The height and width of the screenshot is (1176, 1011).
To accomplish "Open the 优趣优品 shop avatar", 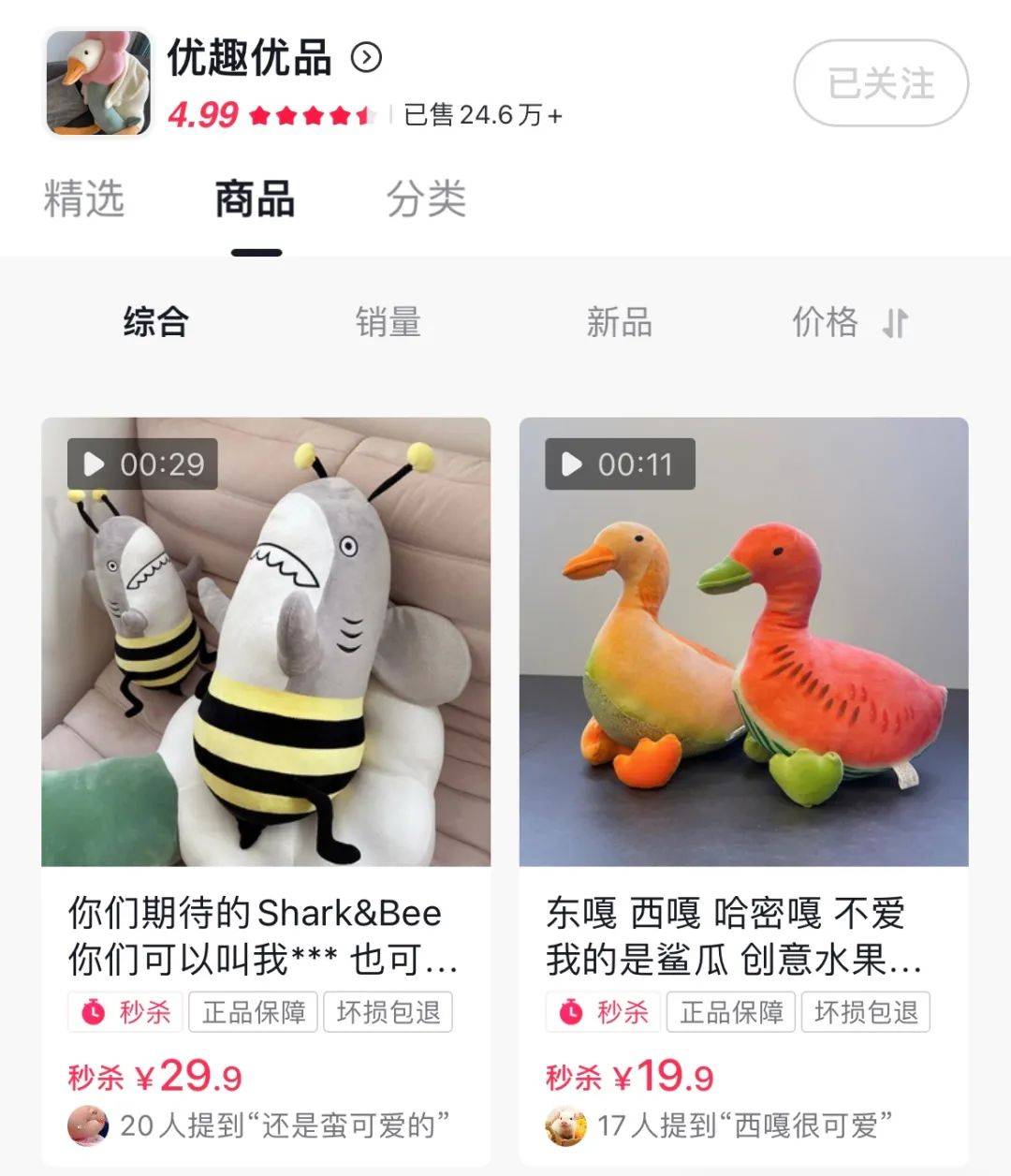I will tap(98, 83).
